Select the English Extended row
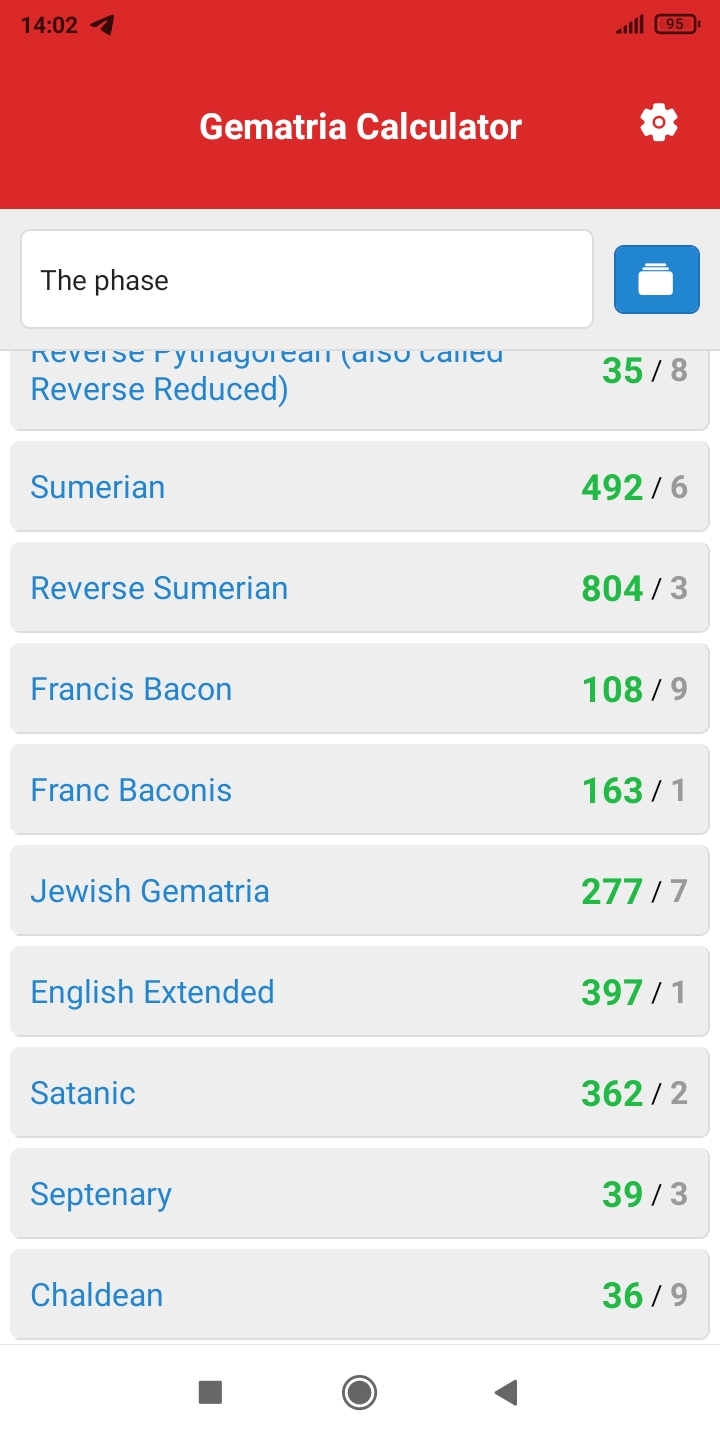 click(360, 992)
